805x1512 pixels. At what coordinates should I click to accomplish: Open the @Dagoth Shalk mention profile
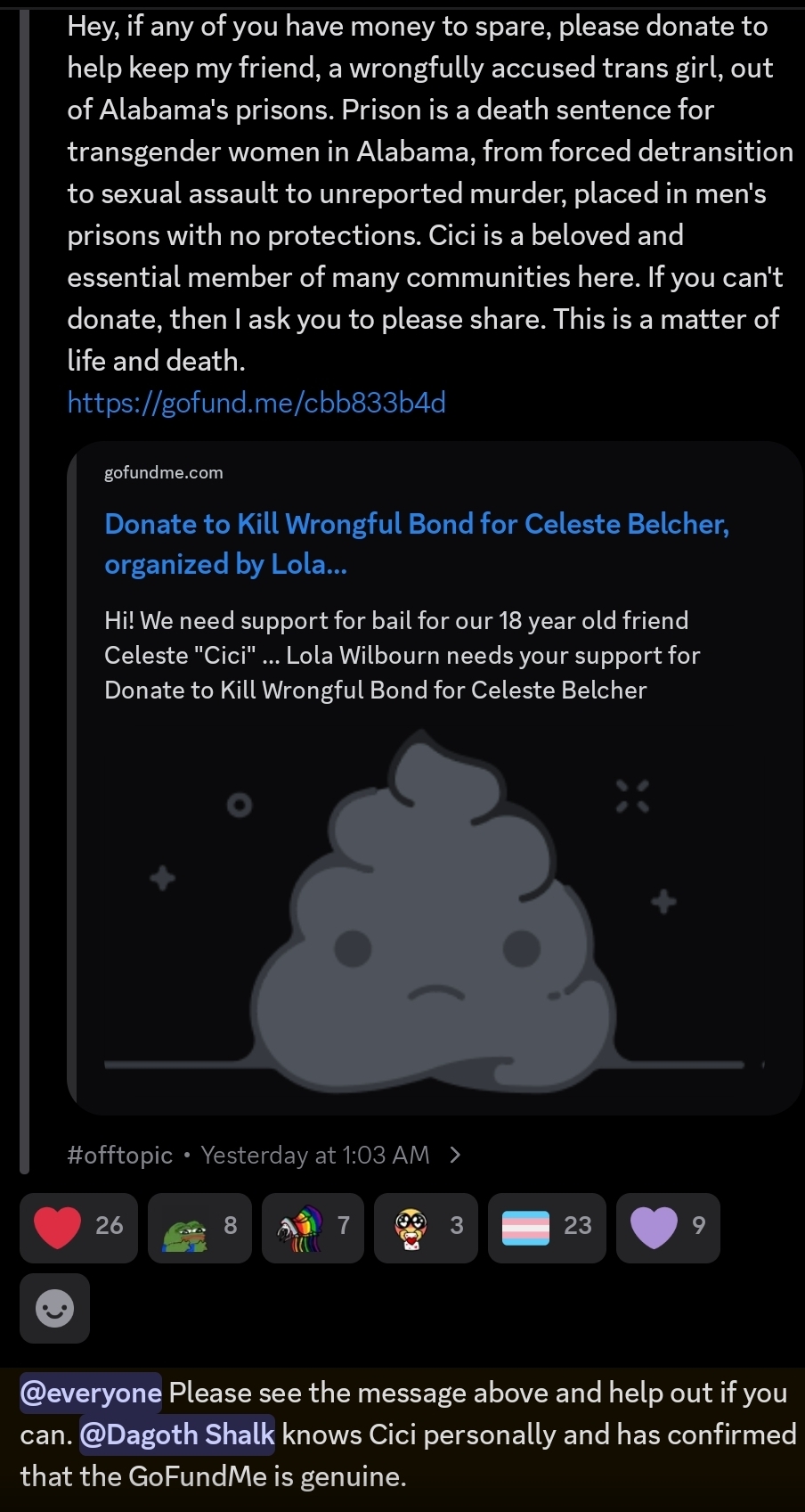[177, 1434]
